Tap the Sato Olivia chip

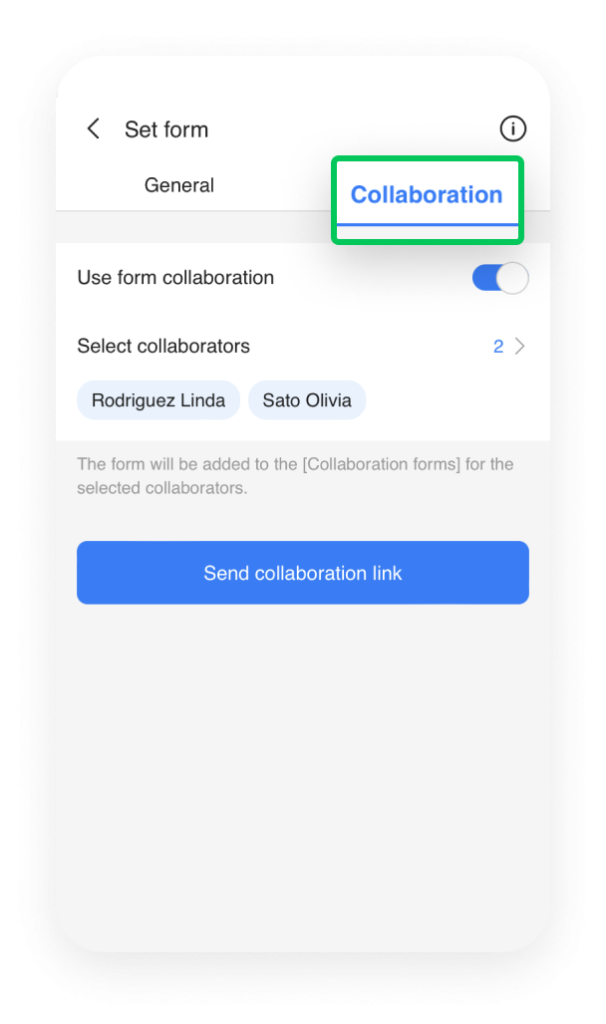[307, 400]
